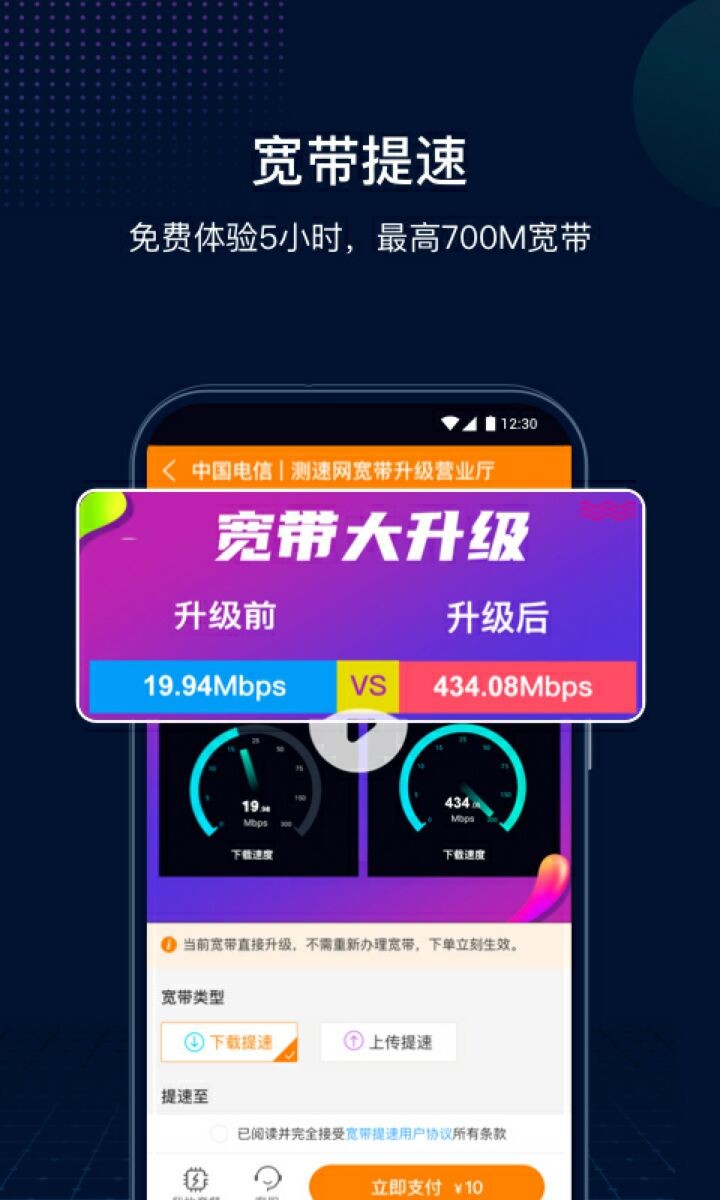Tap the Wi-Fi icon in the status bar
Screen dimensions: 720x1200
tap(453, 421)
